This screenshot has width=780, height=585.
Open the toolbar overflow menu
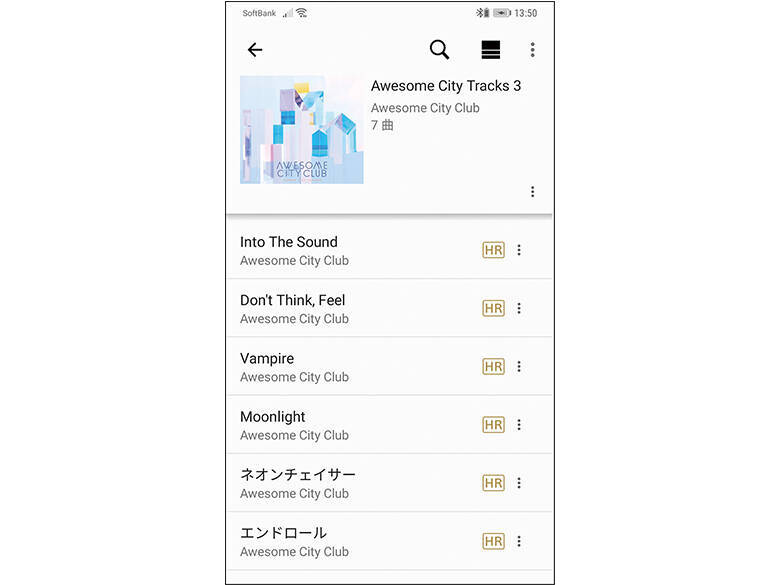532,50
